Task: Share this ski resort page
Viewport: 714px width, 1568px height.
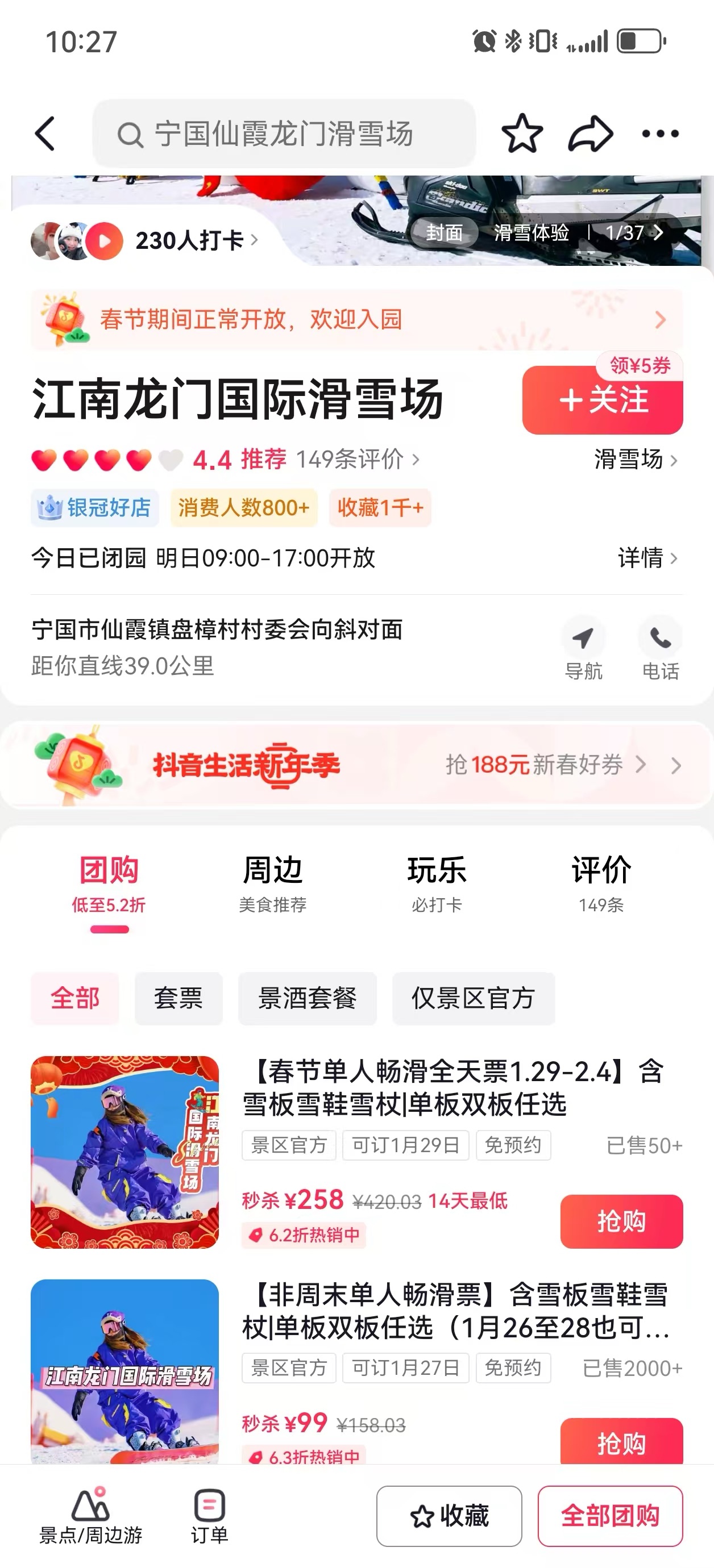Action: coord(590,134)
